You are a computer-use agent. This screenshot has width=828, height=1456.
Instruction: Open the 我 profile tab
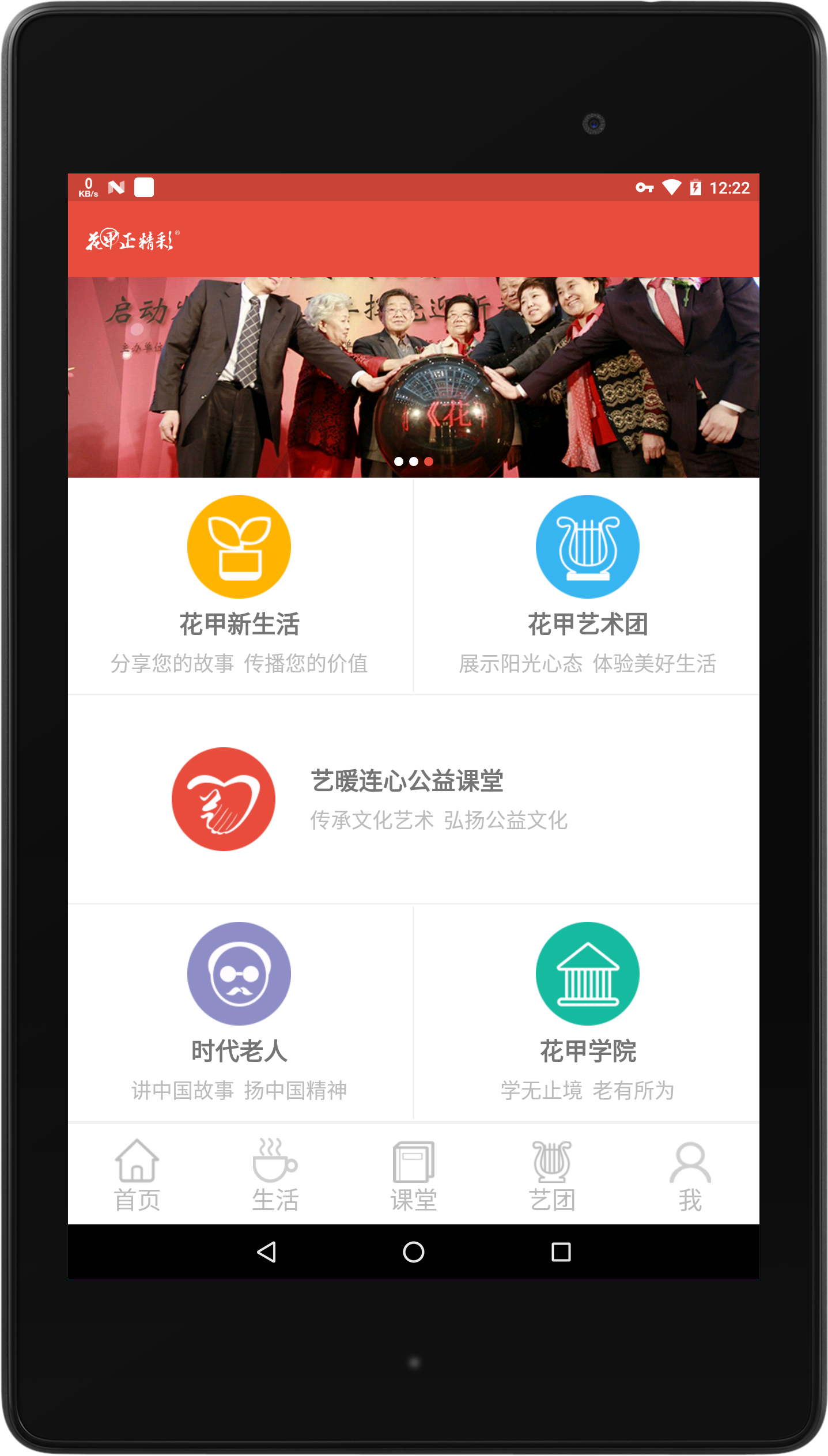(x=690, y=1175)
